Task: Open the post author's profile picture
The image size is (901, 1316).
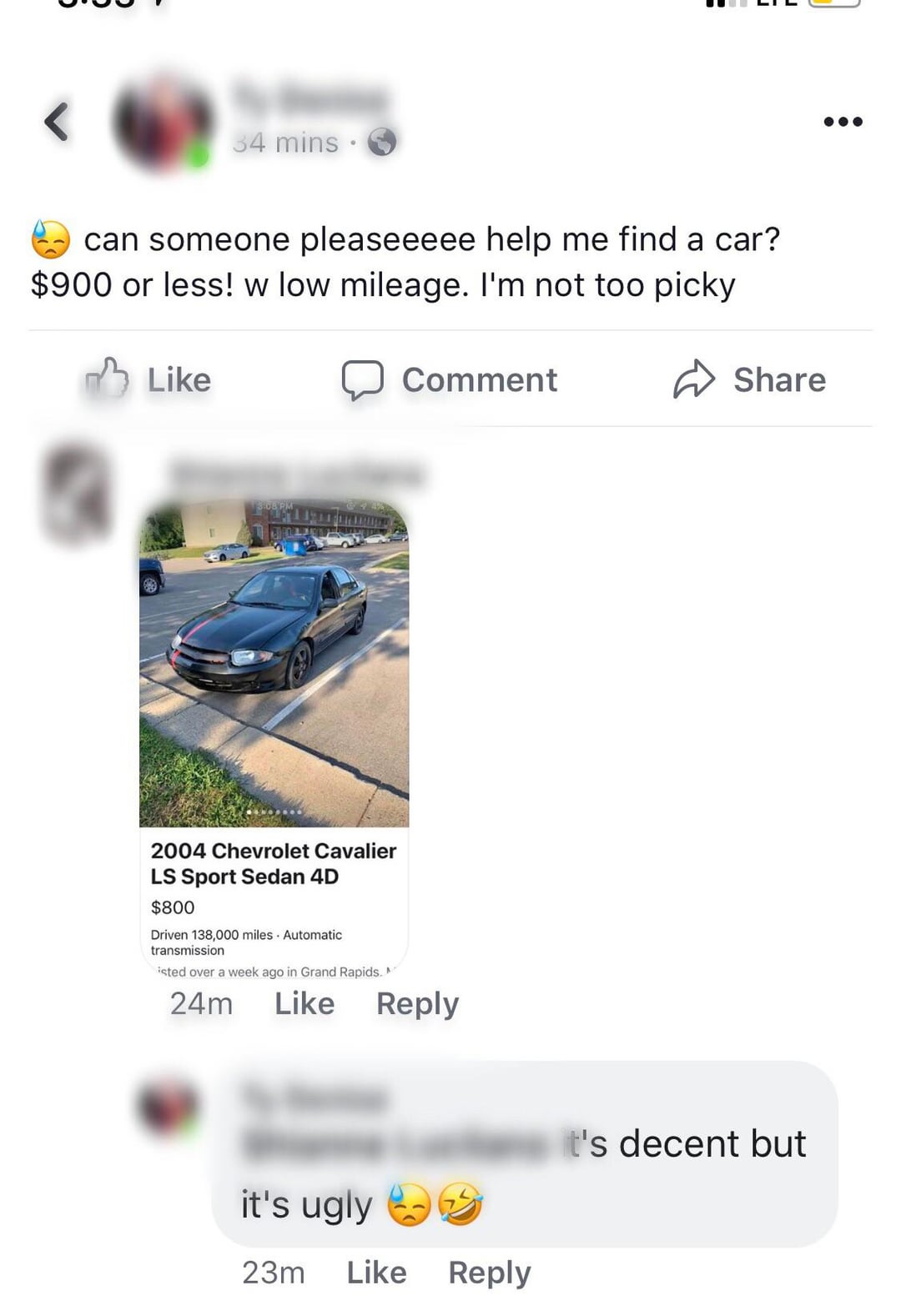Action: (x=163, y=123)
